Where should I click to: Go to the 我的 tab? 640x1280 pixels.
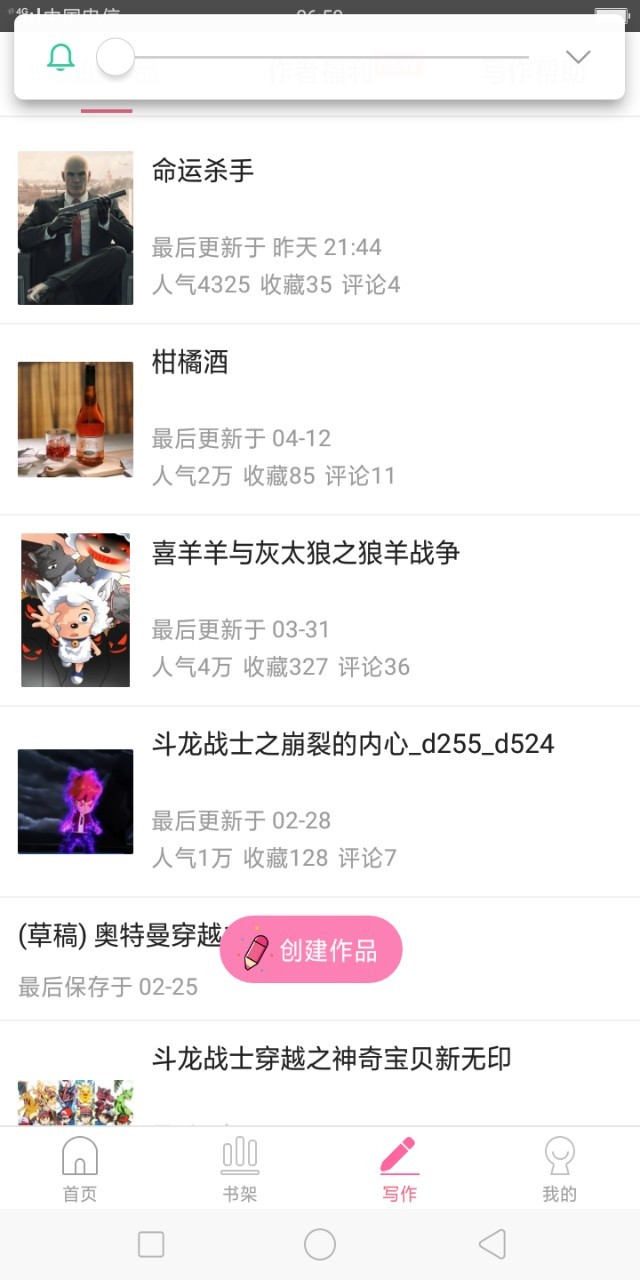tap(559, 1168)
